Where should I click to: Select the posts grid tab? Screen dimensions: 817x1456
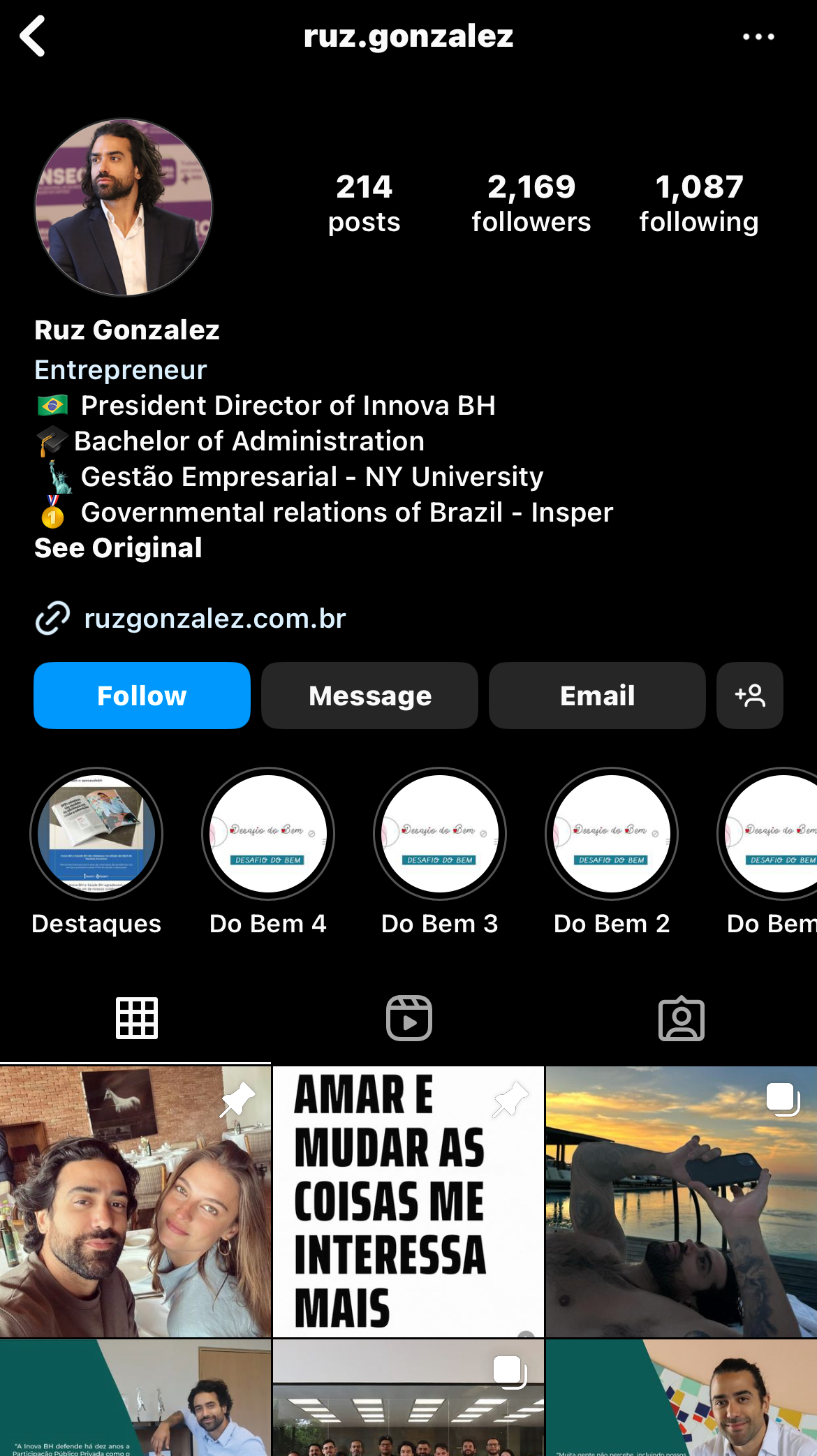[136, 1018]
